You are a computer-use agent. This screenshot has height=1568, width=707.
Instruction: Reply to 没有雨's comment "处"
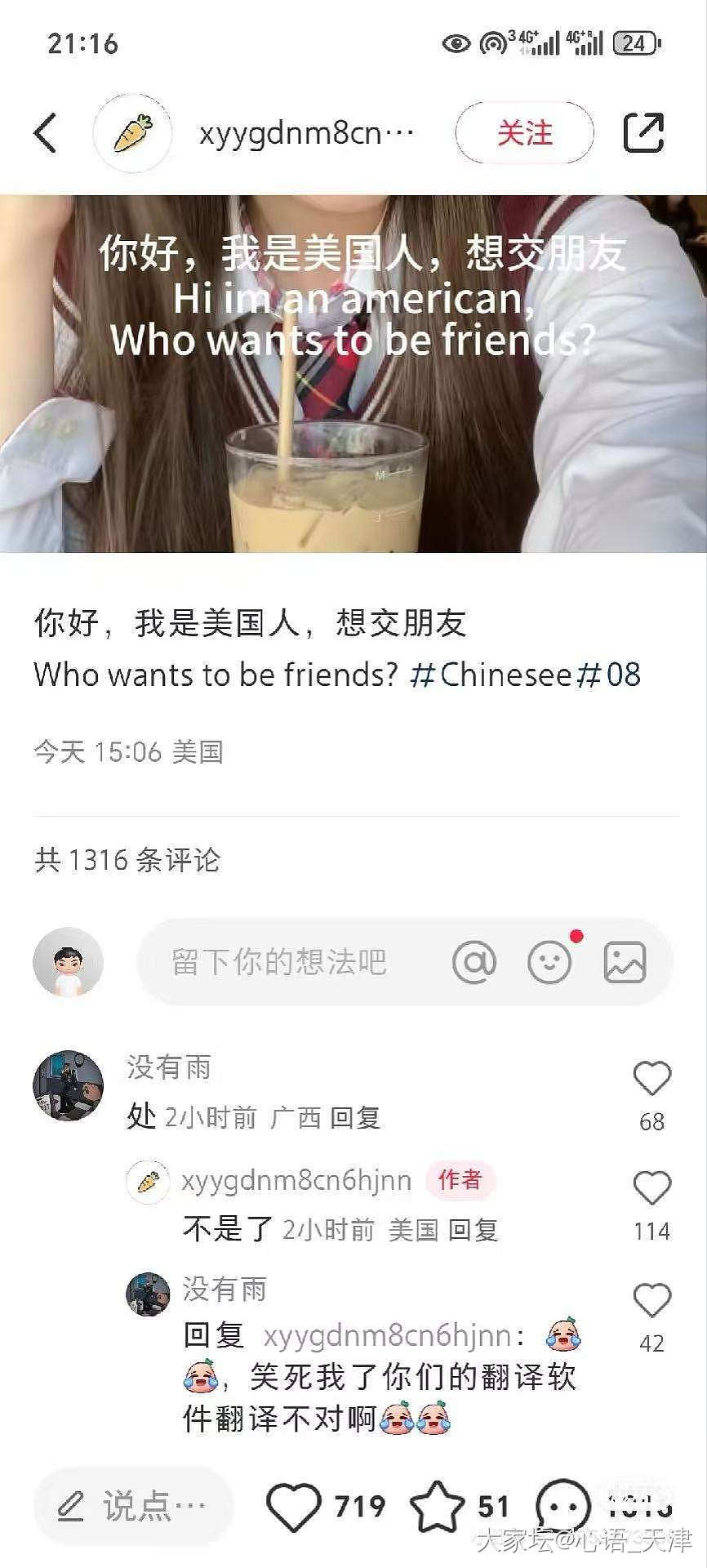tap(356, 1117)
